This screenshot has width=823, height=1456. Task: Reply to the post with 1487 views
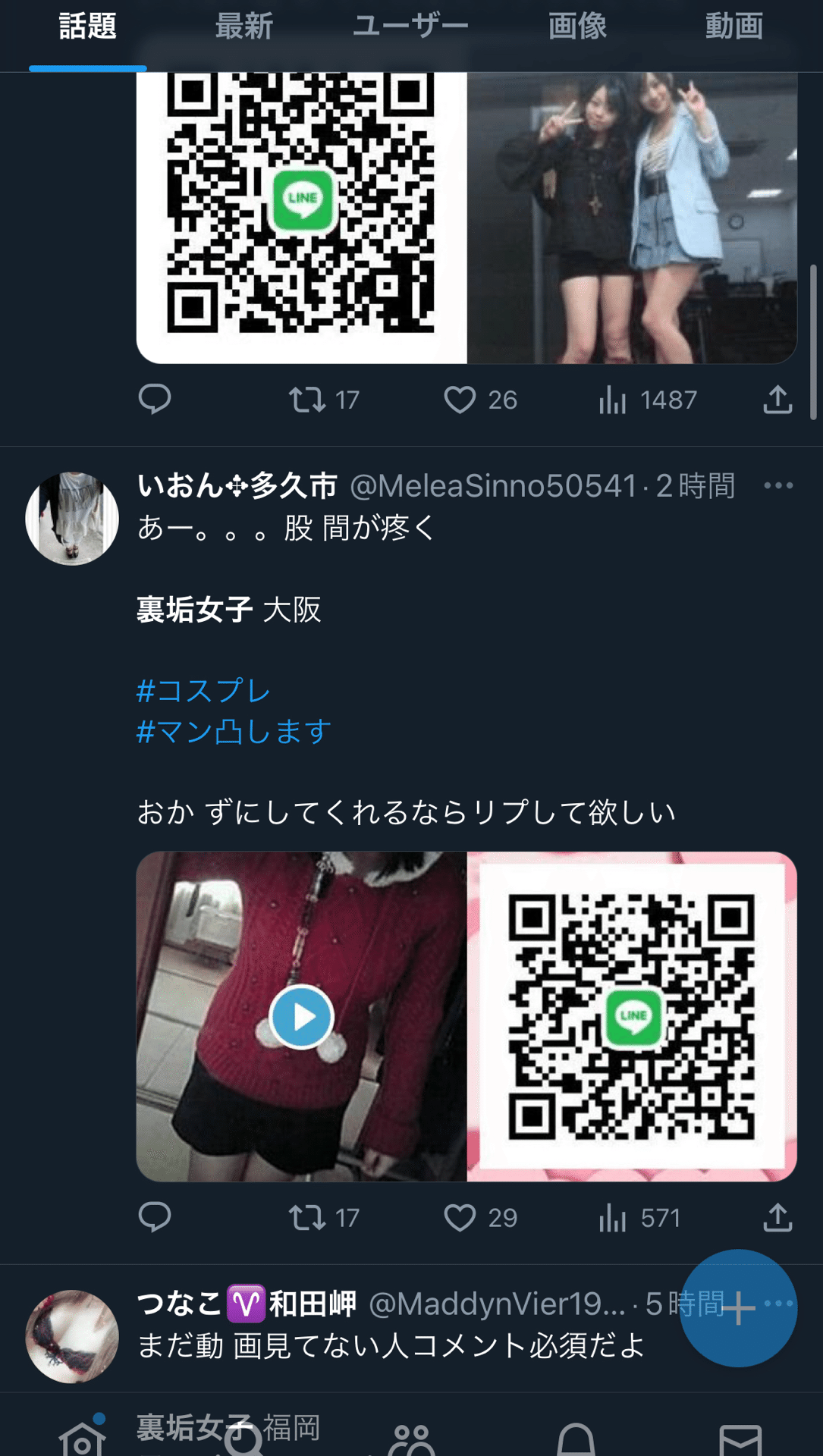155,400
